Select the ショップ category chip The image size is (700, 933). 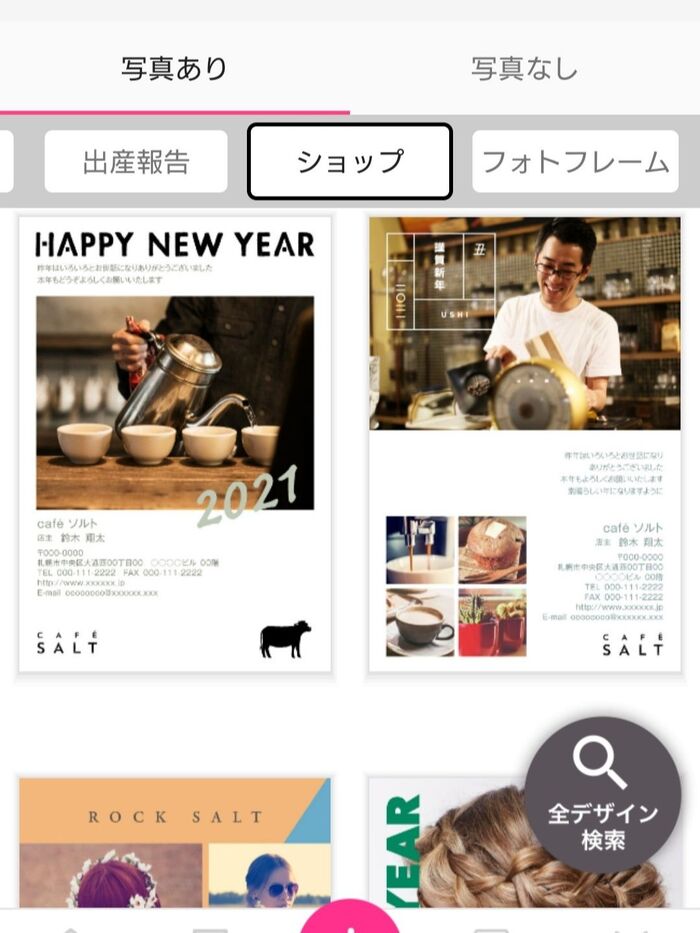pyautogui.click(x=350, y=161)
